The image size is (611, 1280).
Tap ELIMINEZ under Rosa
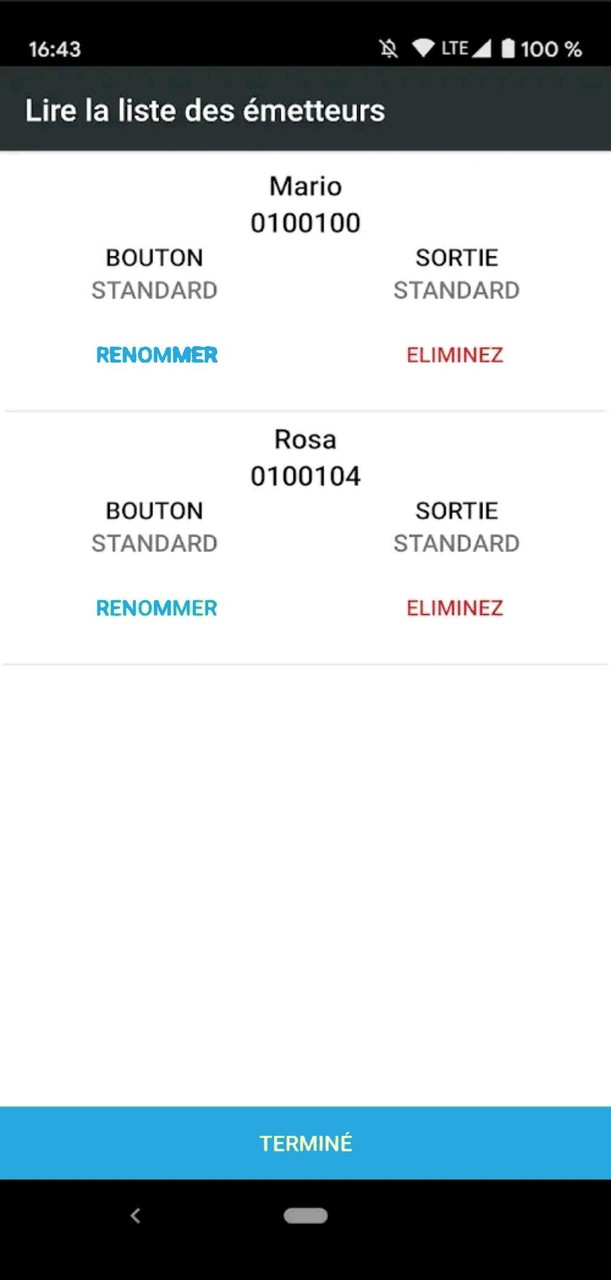[x=454, y=608]
